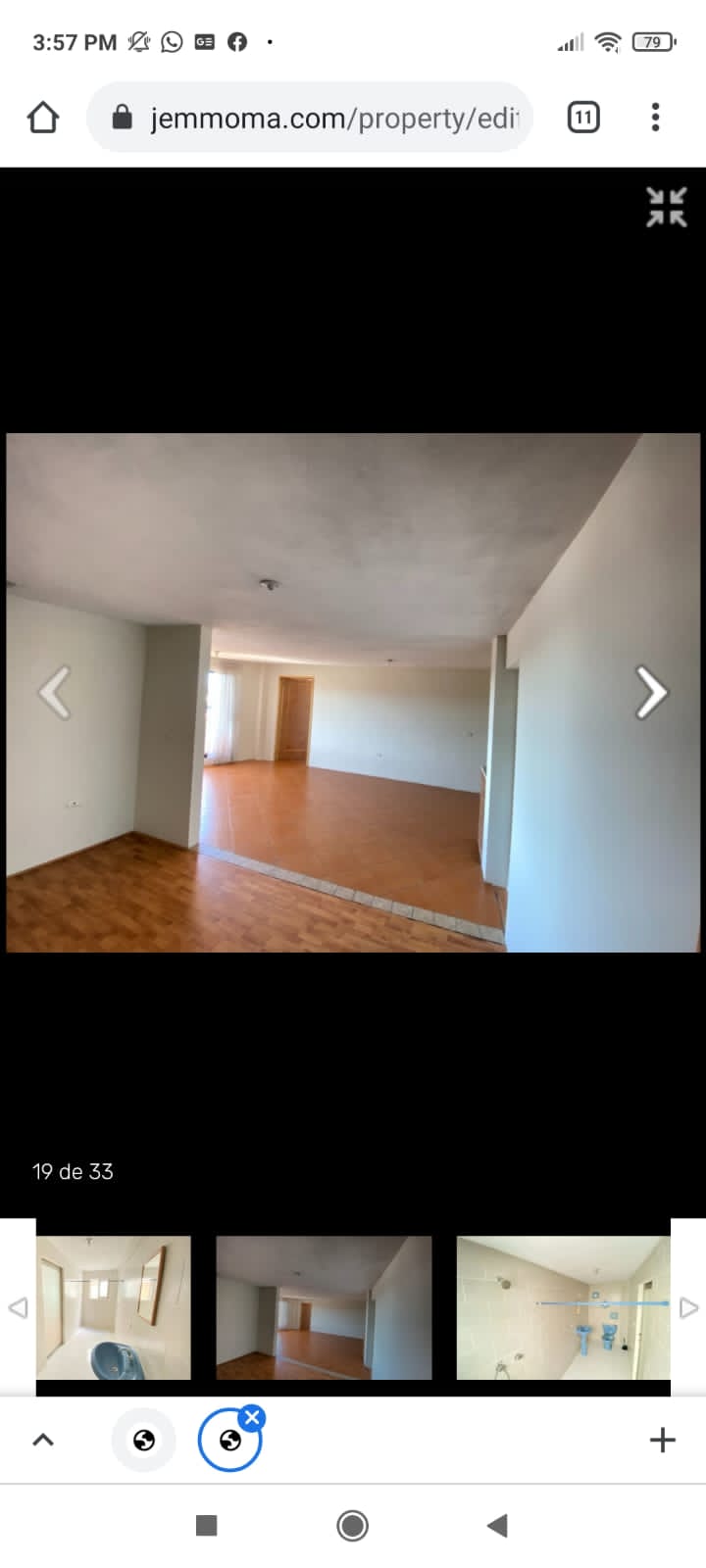Expand the tab group with the up chevron

coord(43,1440)
